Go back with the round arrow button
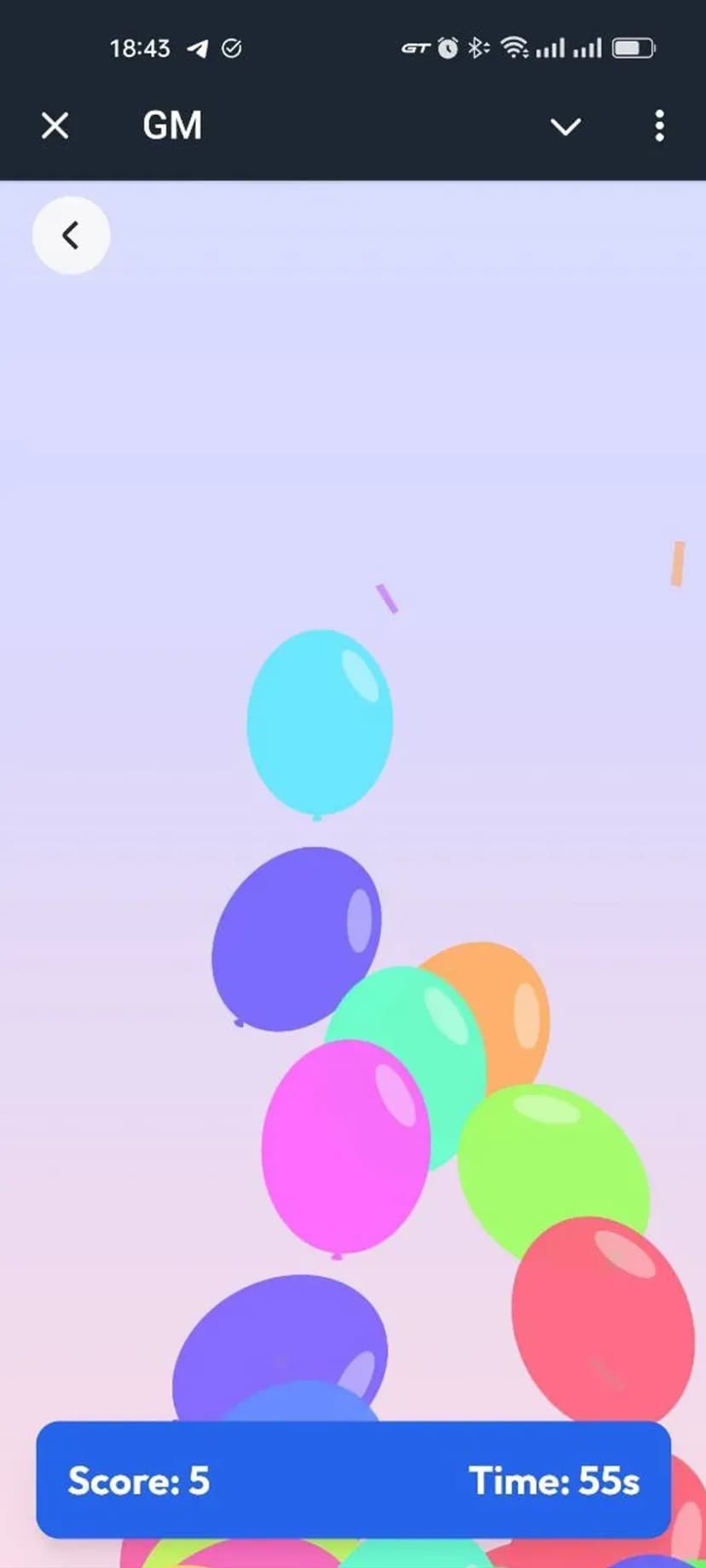Screen dimensions: 706x1568 71,235
